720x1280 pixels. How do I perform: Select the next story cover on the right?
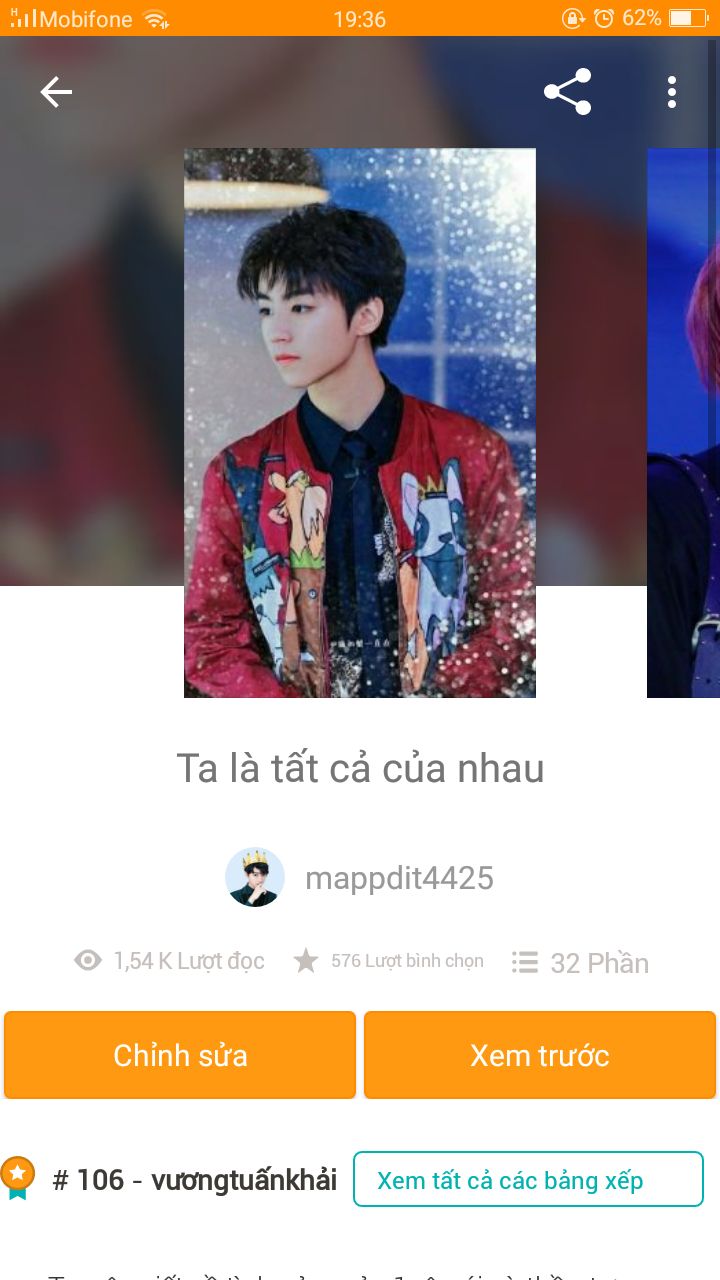coord(683,423)
